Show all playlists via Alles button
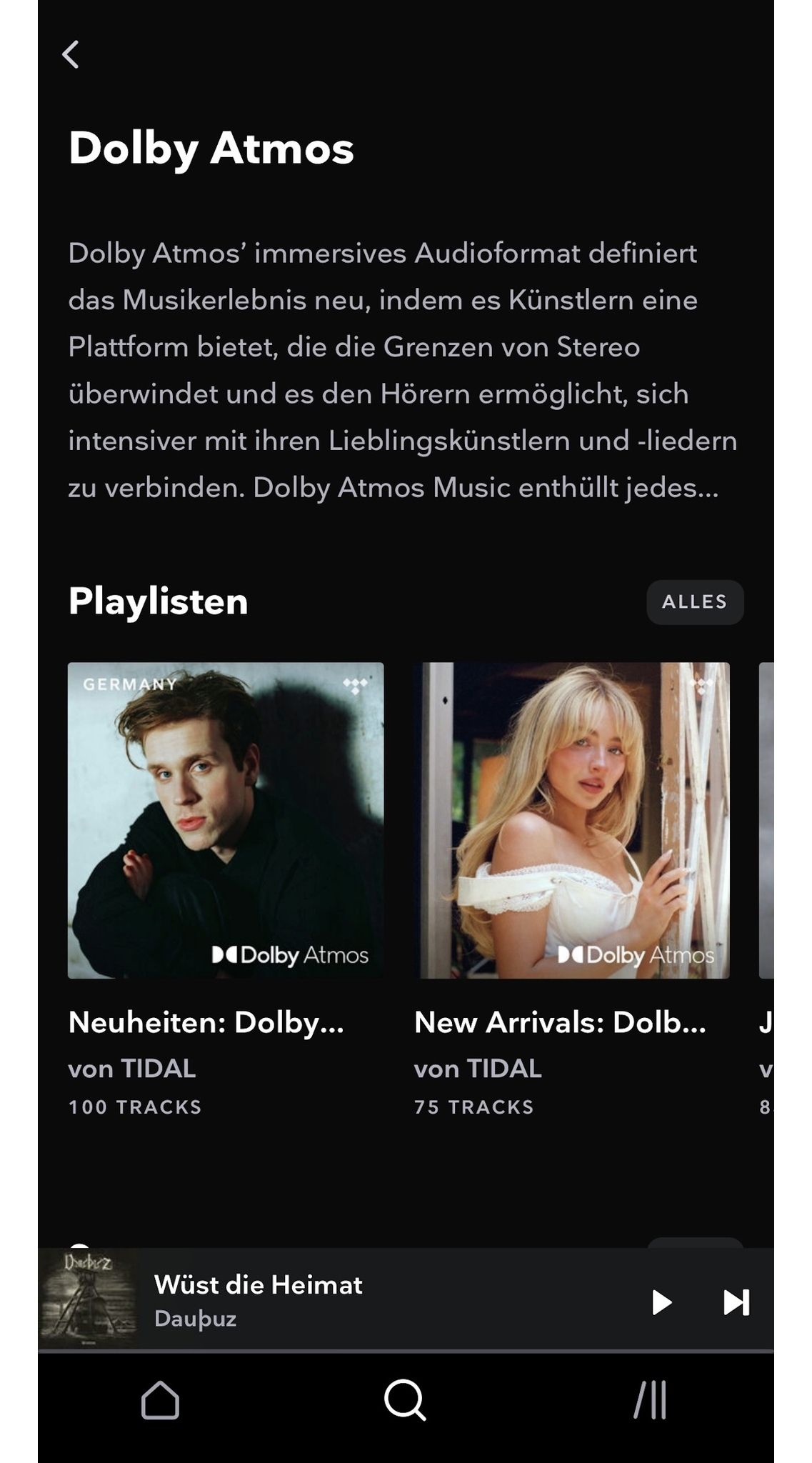The height and width of the screenshot is (1463, 812). pos(694,602)
